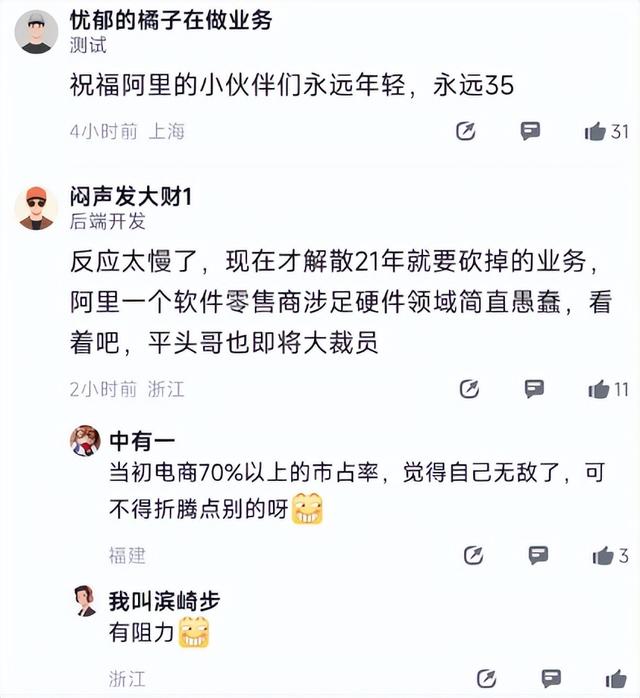Like 闷声发大财1's comment
Image resolution: width=640 pixels, height=698 pixels.
[599, 389]
